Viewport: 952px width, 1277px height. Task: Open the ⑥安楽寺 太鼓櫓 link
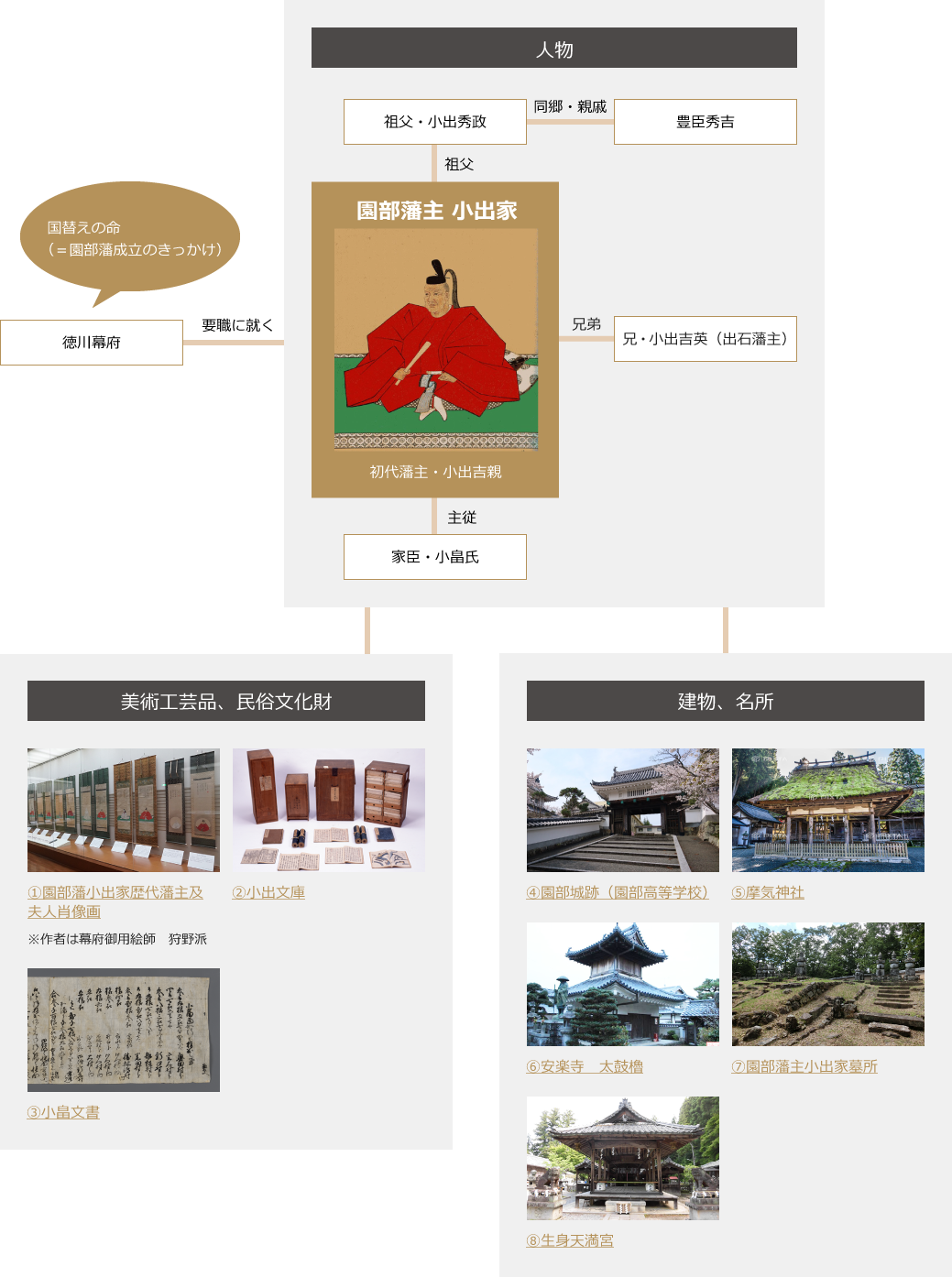pyautogui.click(x=585, y=1067)
